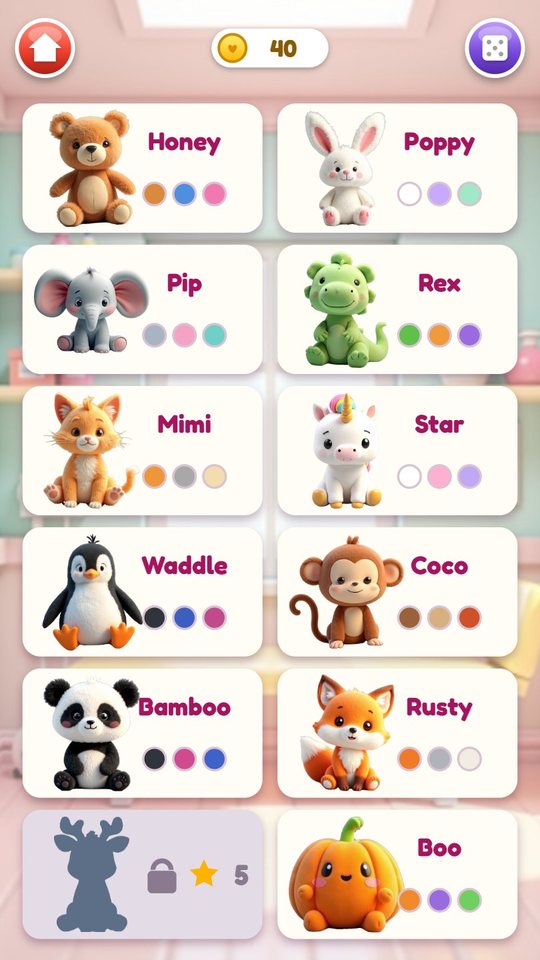
Task: Select the Honey teddy bear card
Action: (143, 168)
